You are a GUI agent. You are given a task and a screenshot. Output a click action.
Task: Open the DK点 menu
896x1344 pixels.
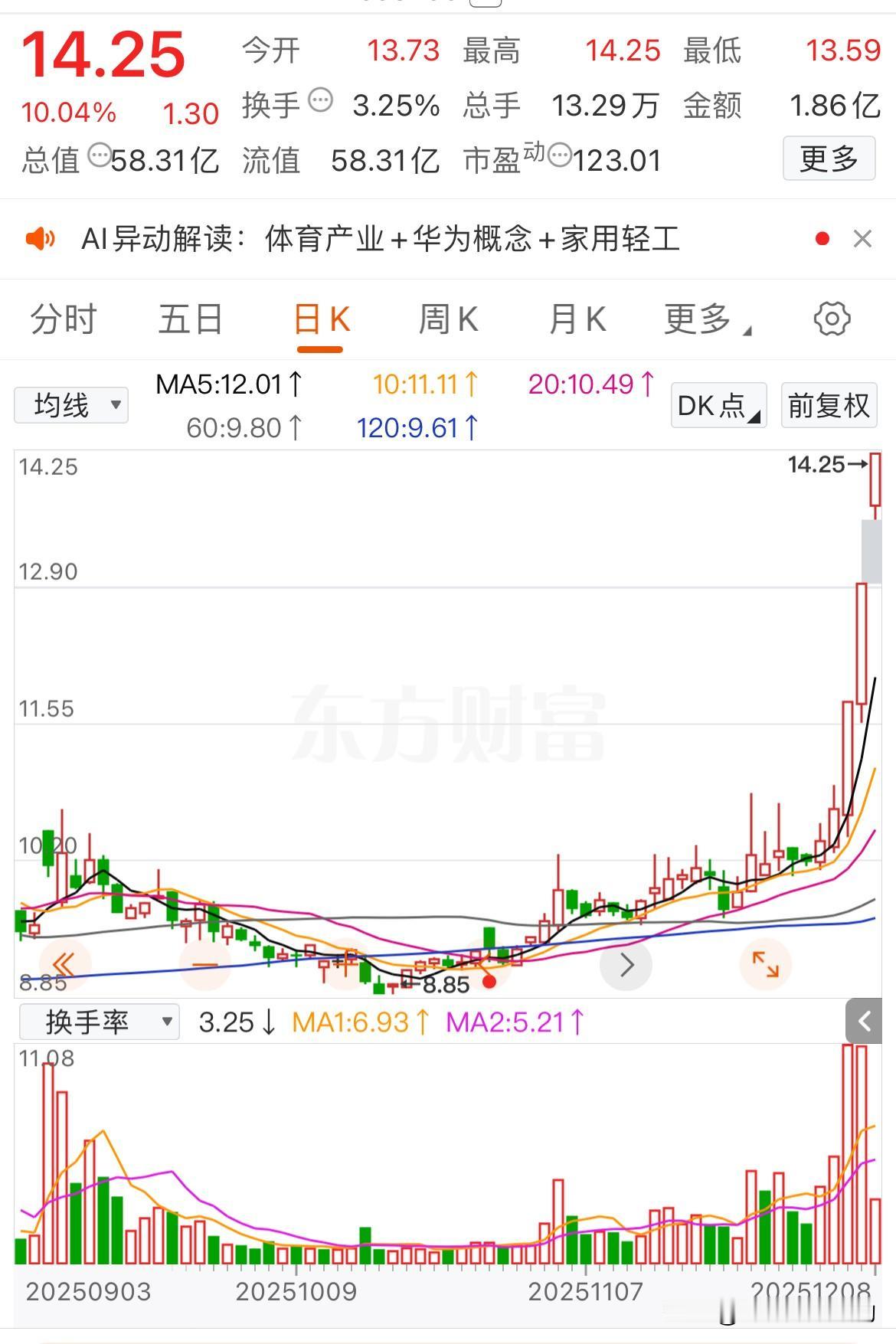(718, 405)
